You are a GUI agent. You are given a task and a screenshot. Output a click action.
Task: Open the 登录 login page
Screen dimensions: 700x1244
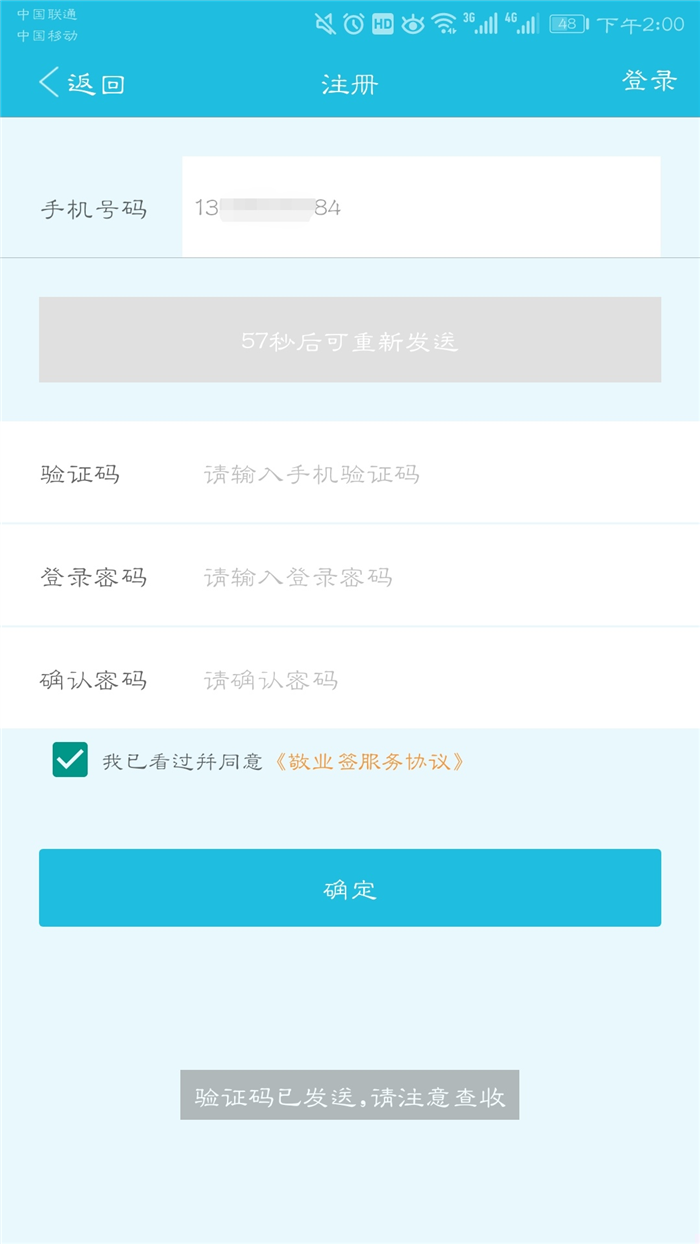pyautogui.click(x=649, y=81)
